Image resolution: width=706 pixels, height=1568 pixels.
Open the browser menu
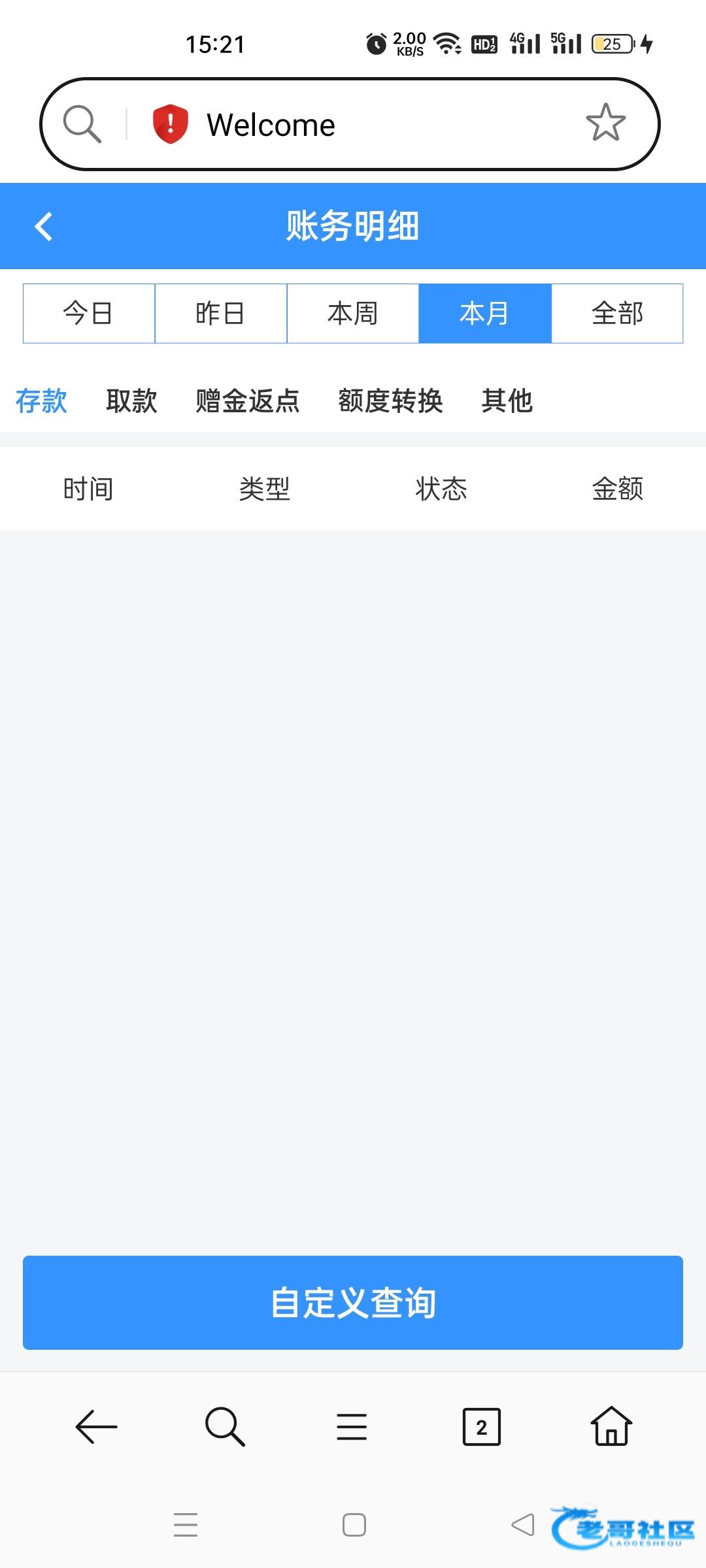pos(352,1426)
